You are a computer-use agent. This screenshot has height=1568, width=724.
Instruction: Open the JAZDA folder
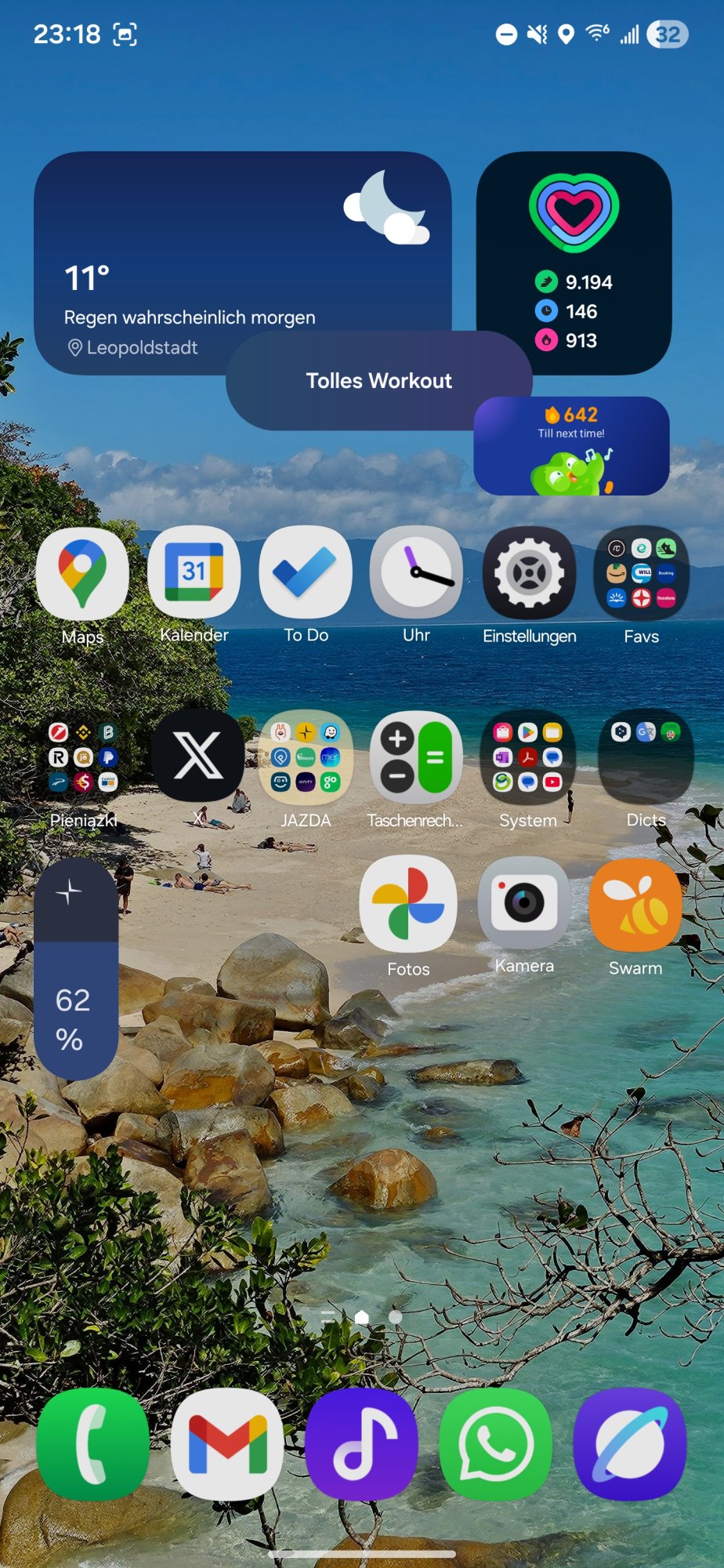pos(306,757)
